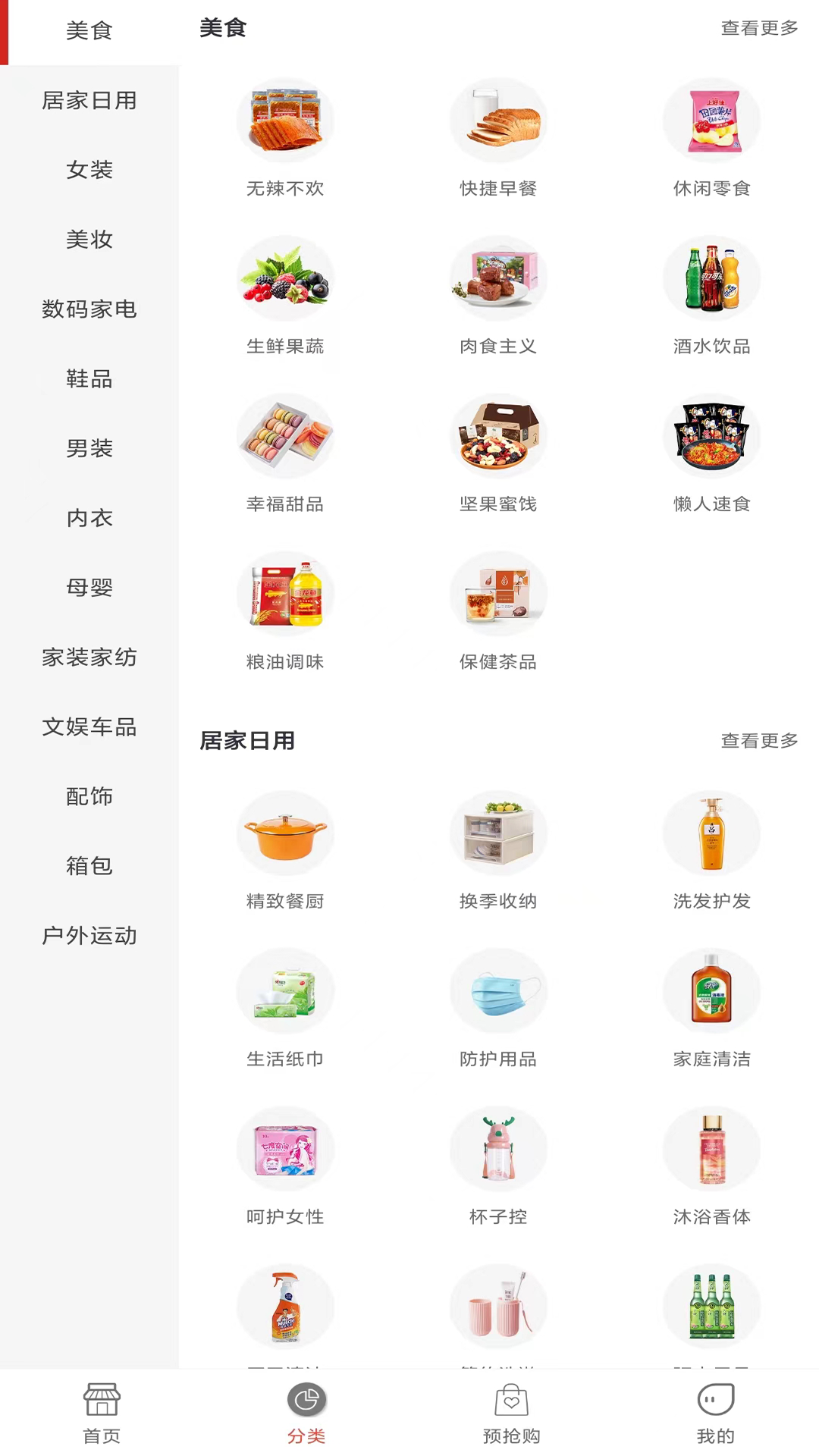Click 查看更多 beside 美食 section
This screenshot has width=819, height=1456.
(758, 29)
